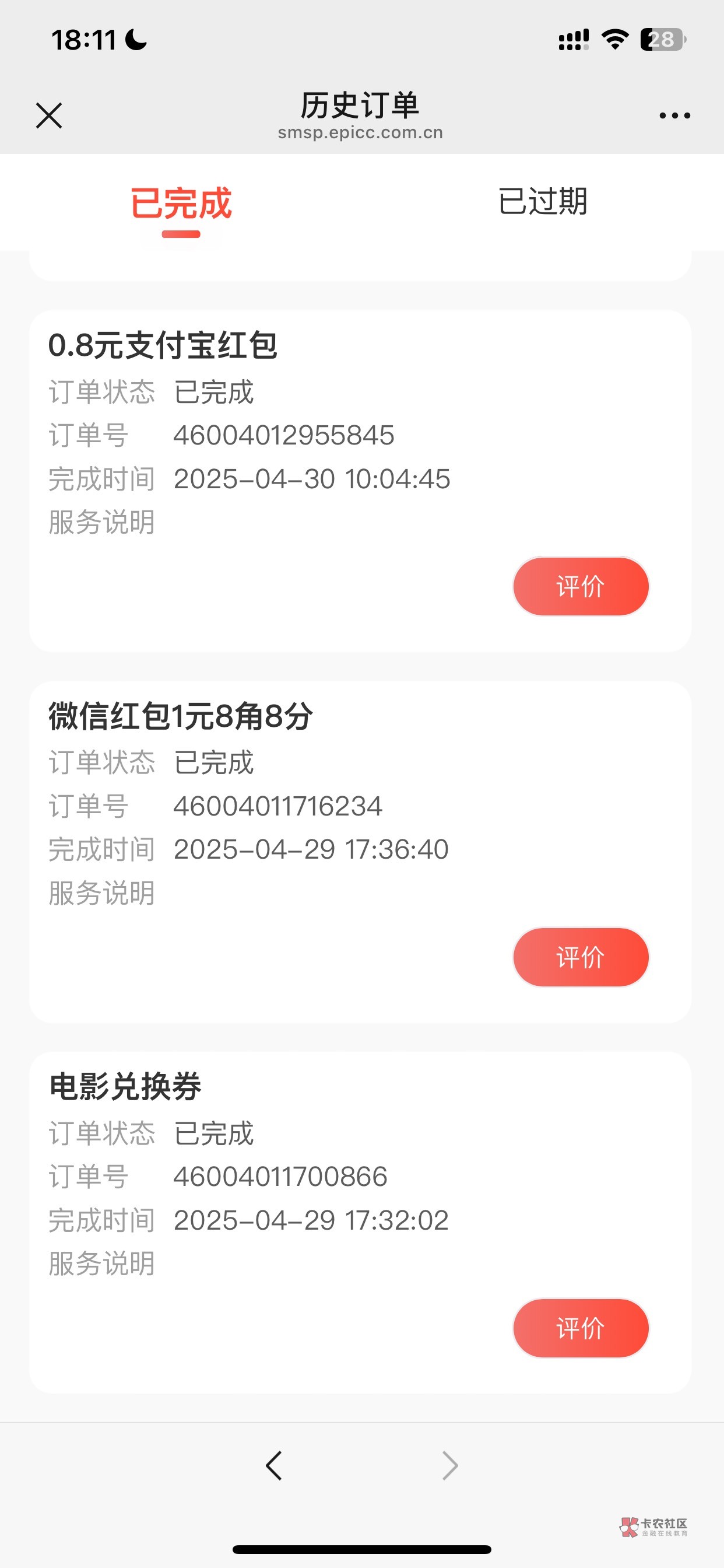Tap 评价 on the 电影兑换券 order
This screenshot has width=724, height=1568.
581,1328
